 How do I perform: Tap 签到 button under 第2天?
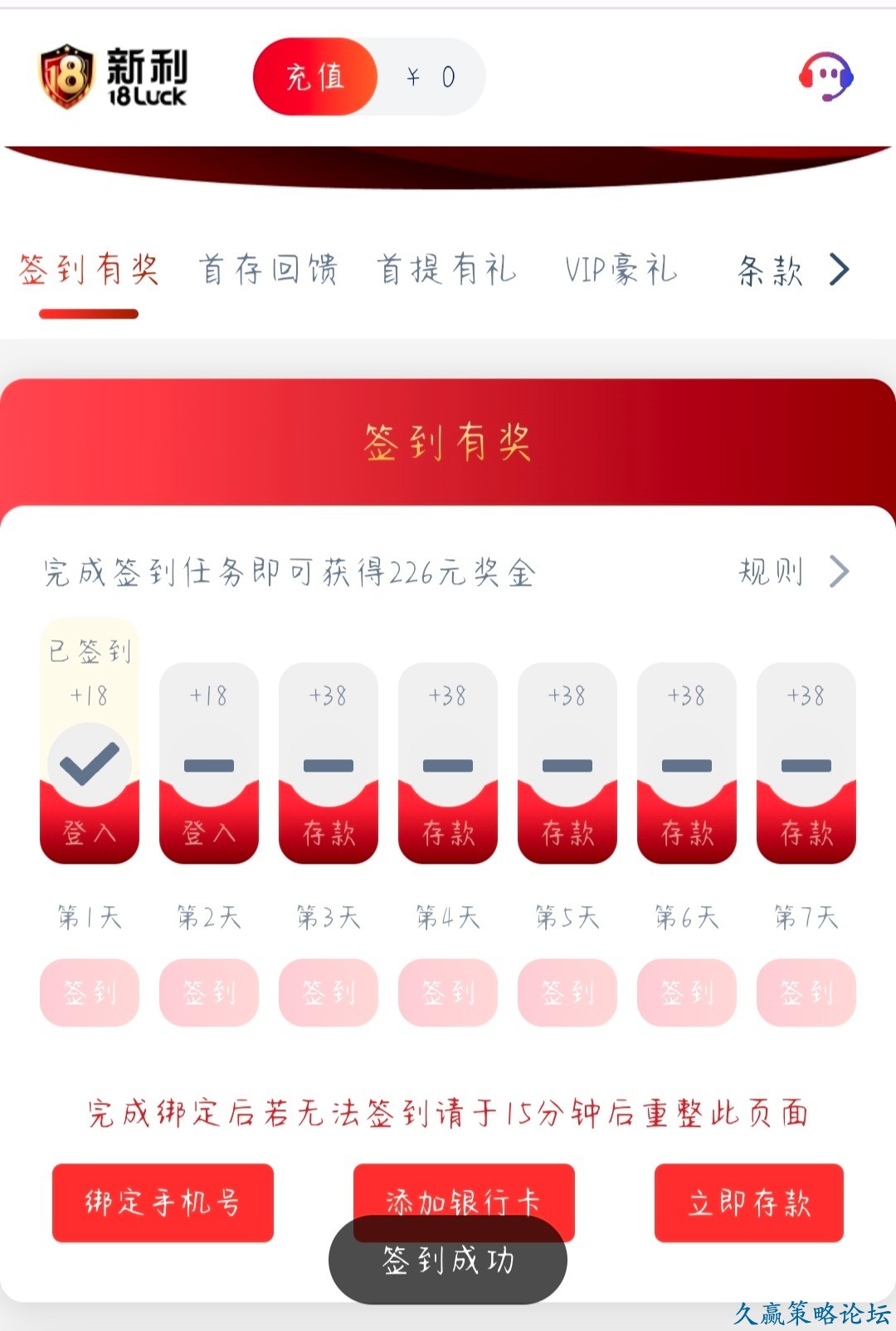point(209,992)
